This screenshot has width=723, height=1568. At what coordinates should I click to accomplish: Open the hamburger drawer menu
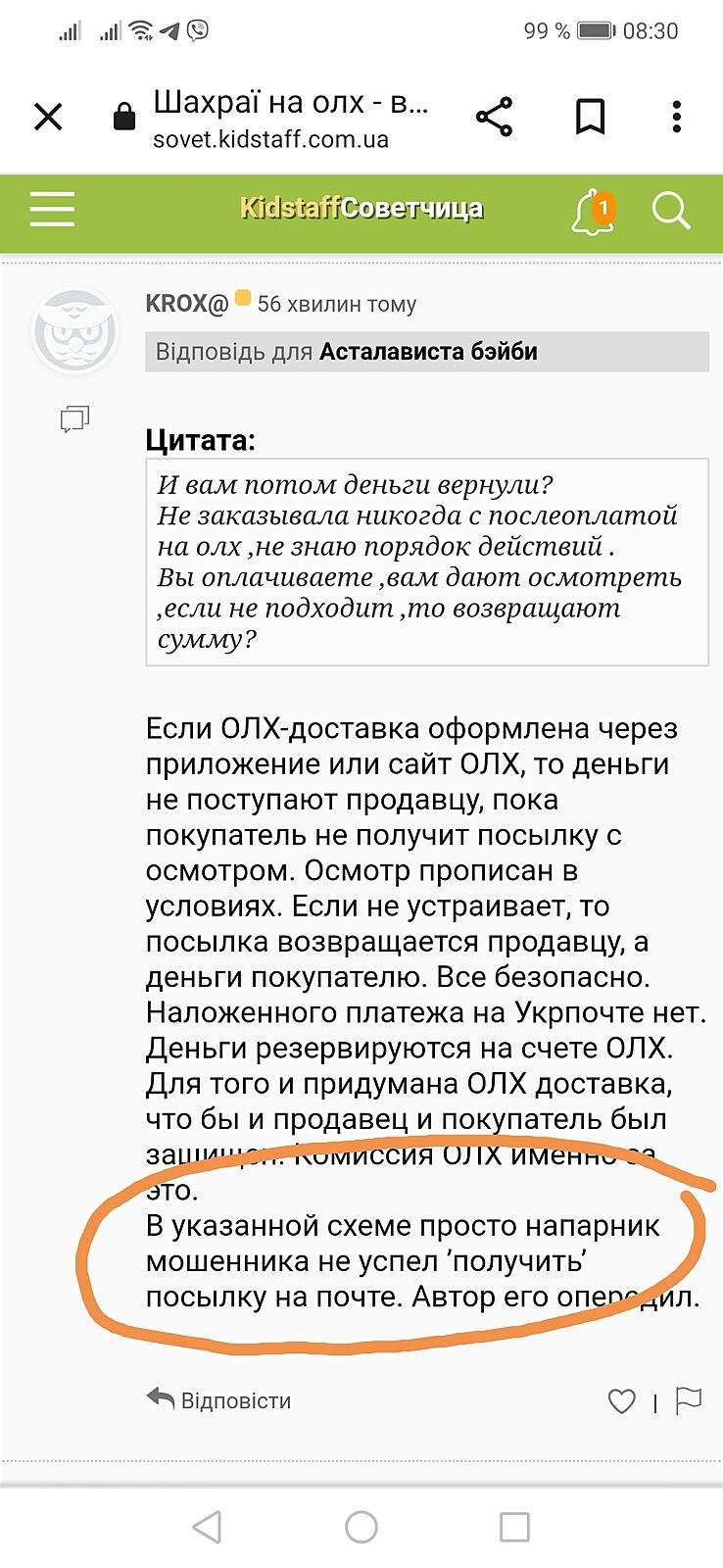[x=52, y=210]
